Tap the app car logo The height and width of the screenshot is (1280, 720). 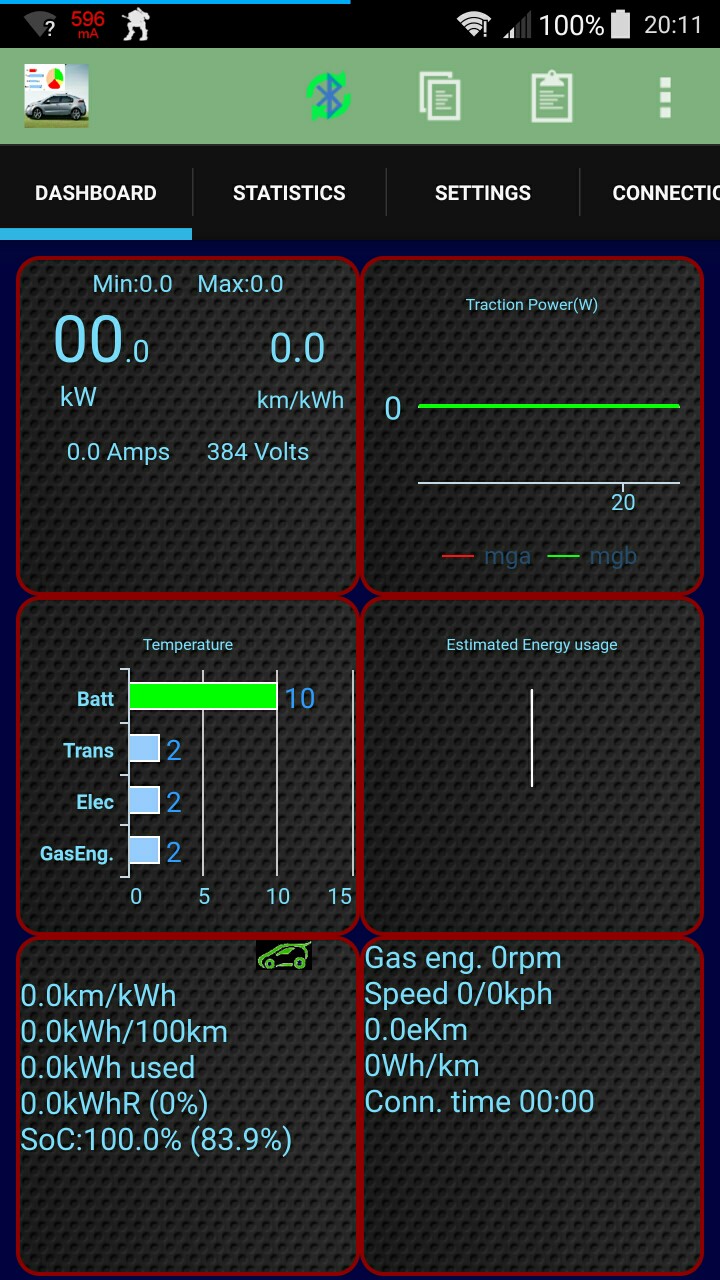click(x=57, y=96)
